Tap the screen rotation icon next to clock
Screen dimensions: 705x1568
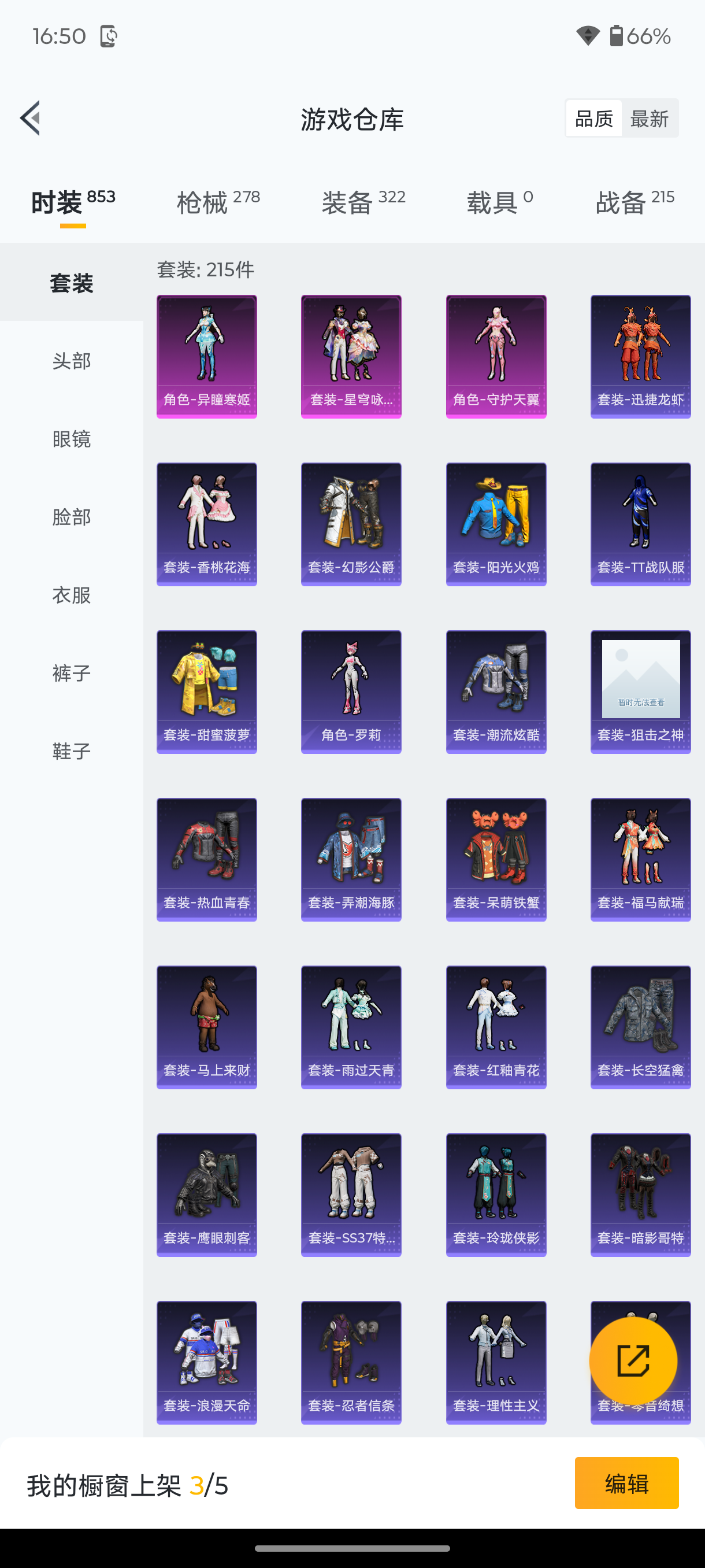click(107, 36)
